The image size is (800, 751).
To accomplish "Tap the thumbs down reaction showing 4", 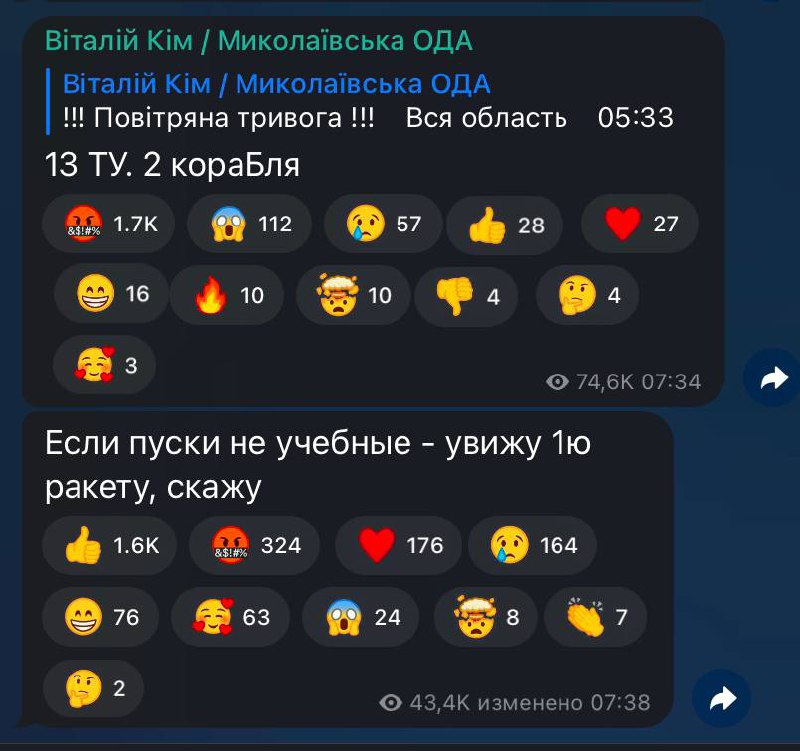I will [x=468, y=295].
